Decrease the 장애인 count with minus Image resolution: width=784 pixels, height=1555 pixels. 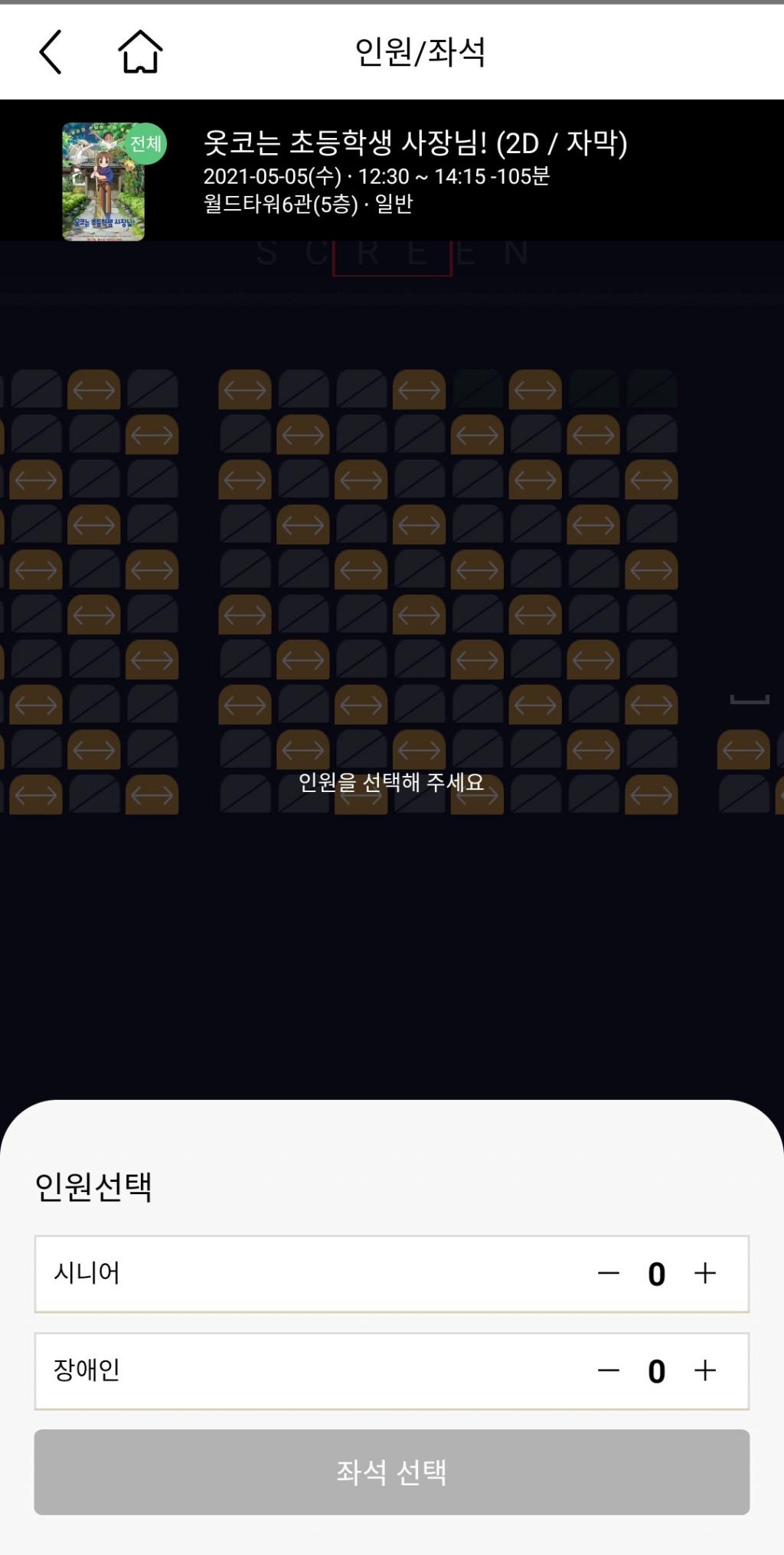pos(609,1370)
